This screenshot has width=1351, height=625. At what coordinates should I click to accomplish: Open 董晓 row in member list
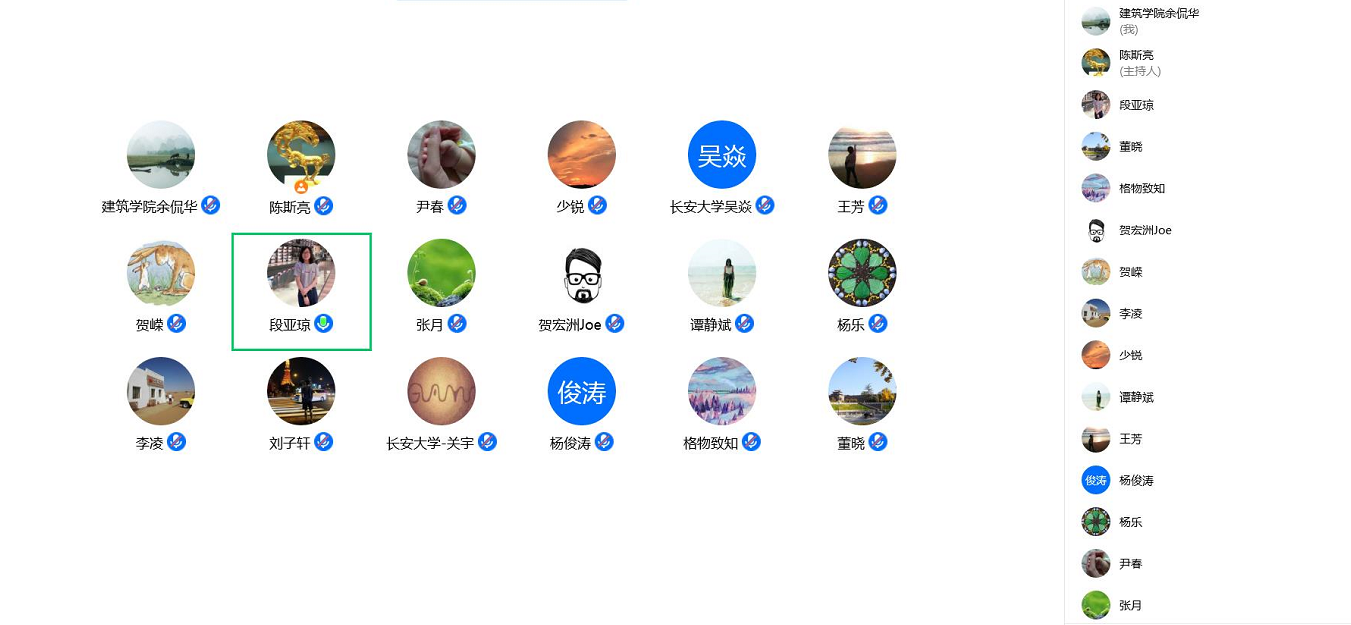coord(1130,147)
